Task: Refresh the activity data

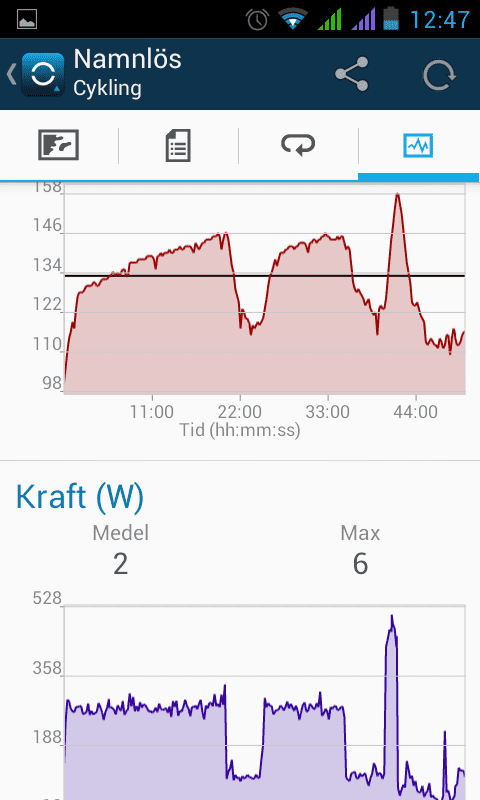Action: 439,74
